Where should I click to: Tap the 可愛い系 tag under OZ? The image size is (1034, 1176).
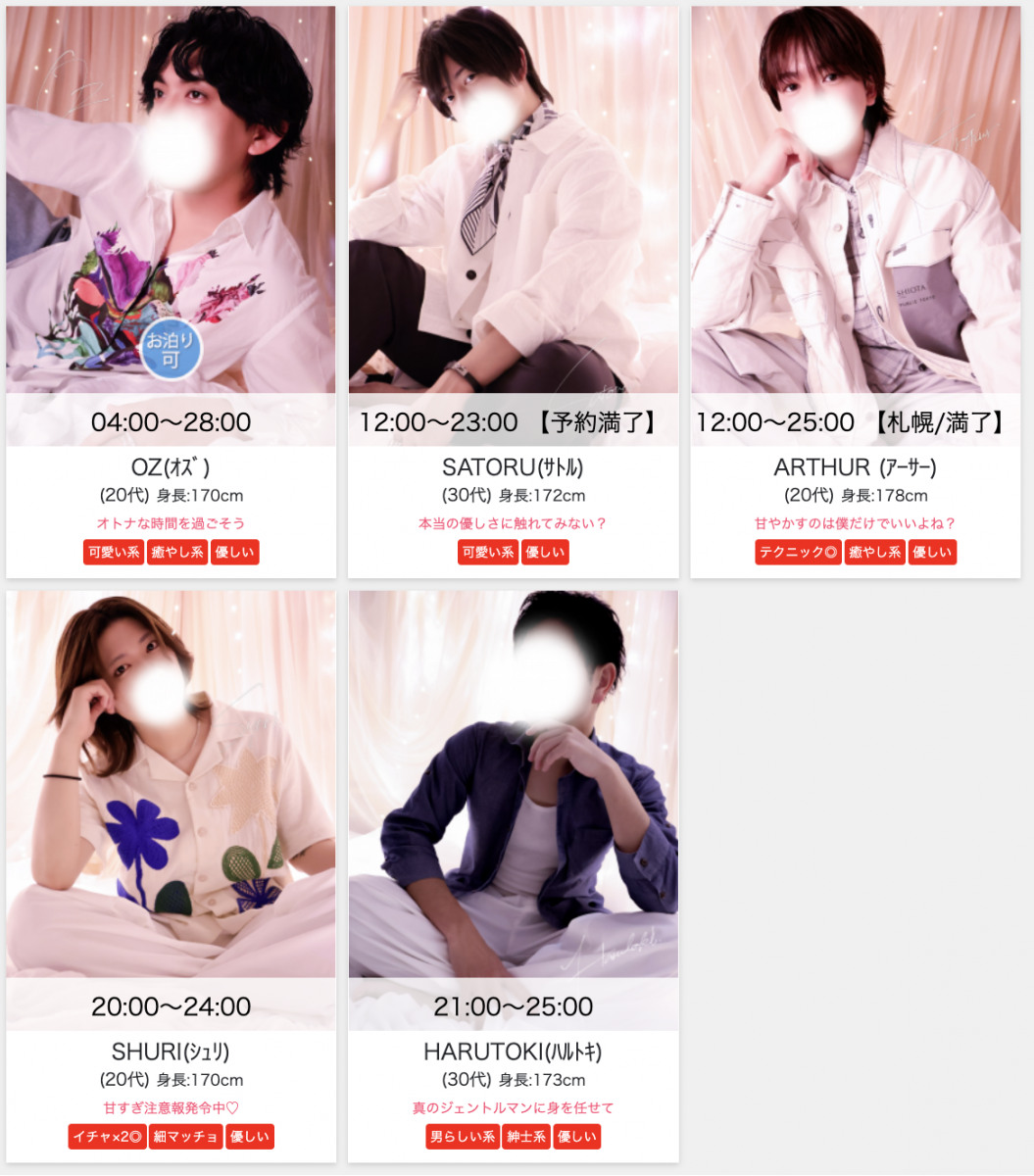coord(114,553)
